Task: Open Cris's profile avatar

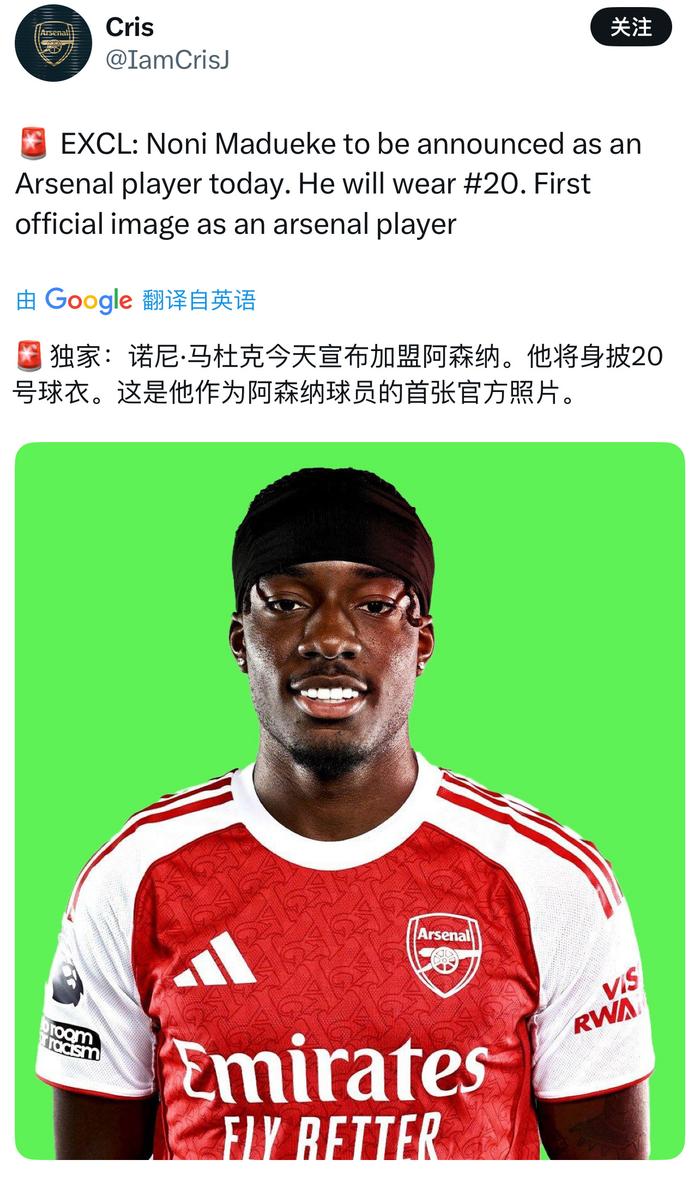Action: (54, 43)
